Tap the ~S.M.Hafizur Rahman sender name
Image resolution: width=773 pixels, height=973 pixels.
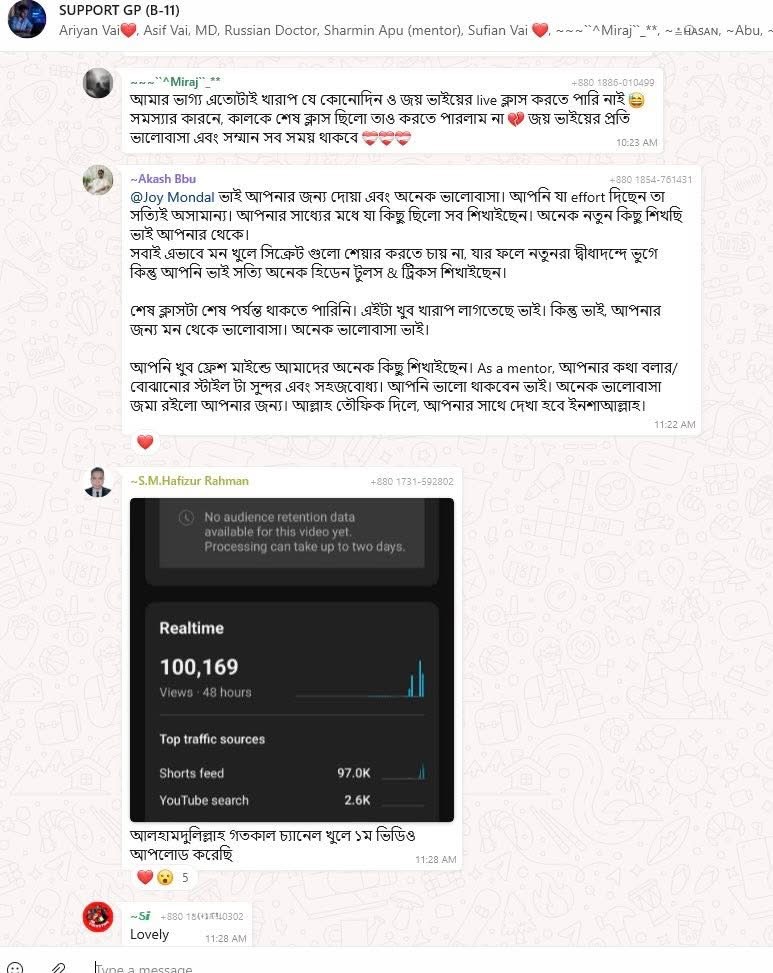189,481
